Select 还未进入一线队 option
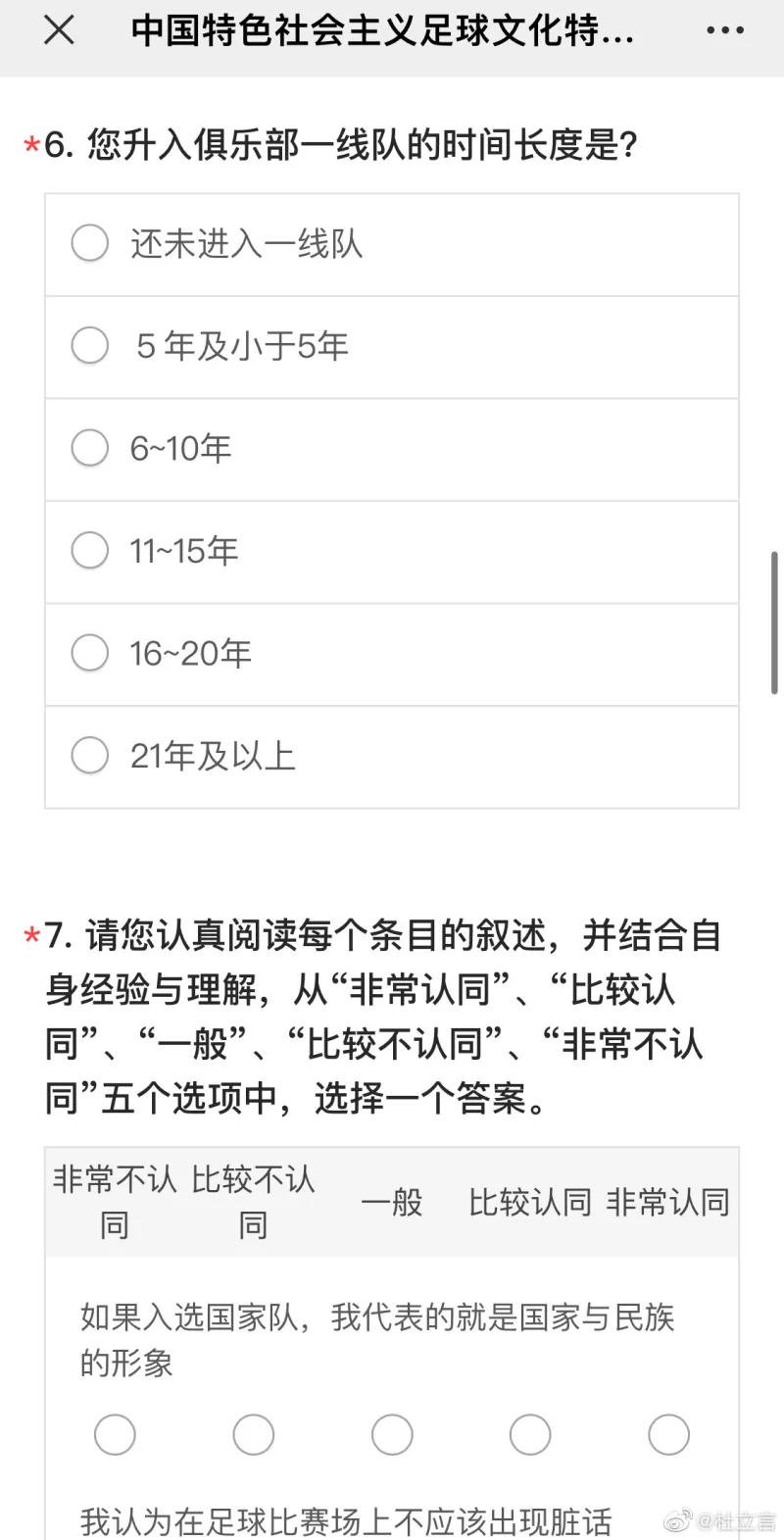The width and height of the screenshot is (784, 1540). pos(90,243)
